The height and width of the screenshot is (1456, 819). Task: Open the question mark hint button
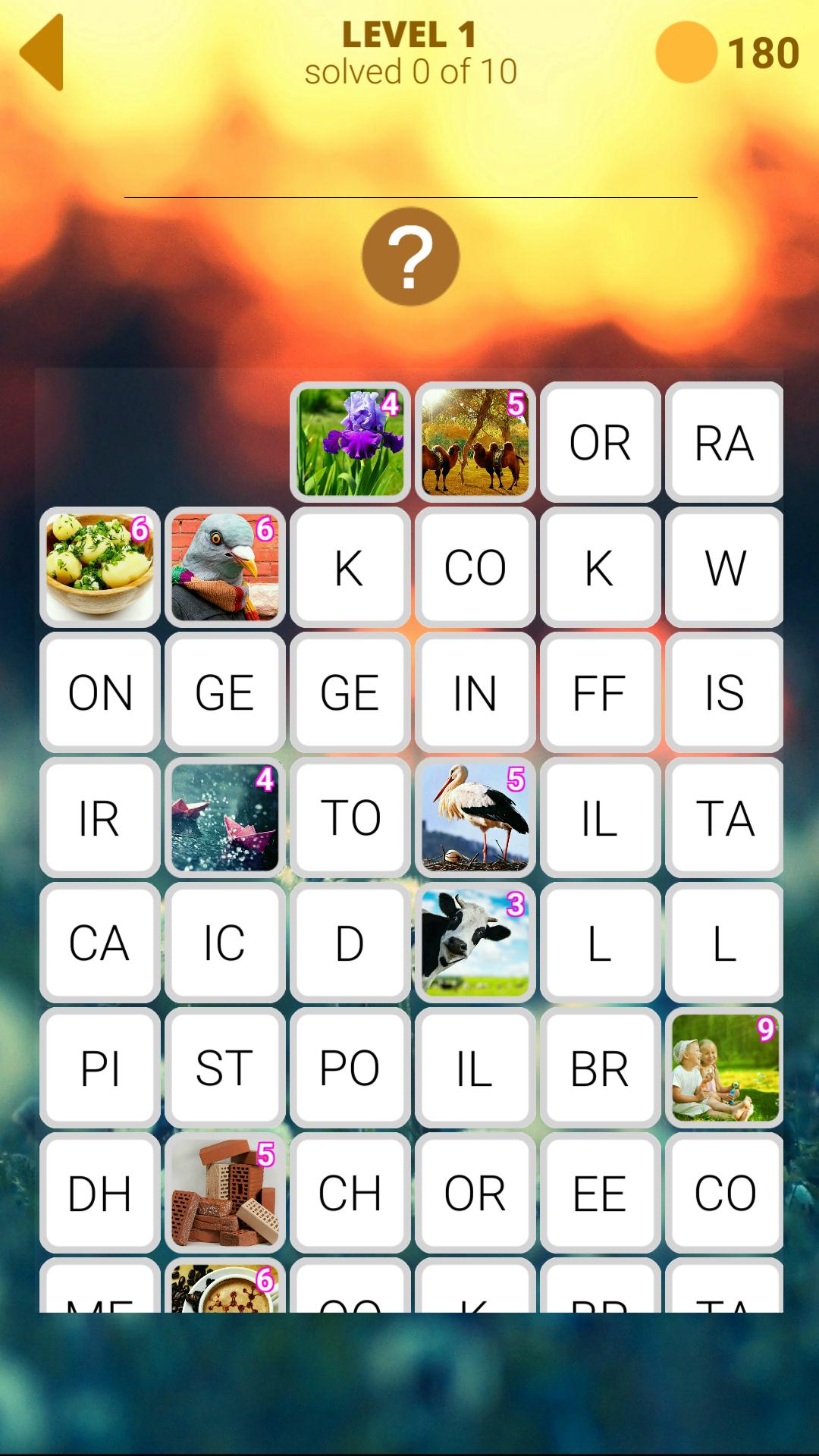(x=410, y=256)
